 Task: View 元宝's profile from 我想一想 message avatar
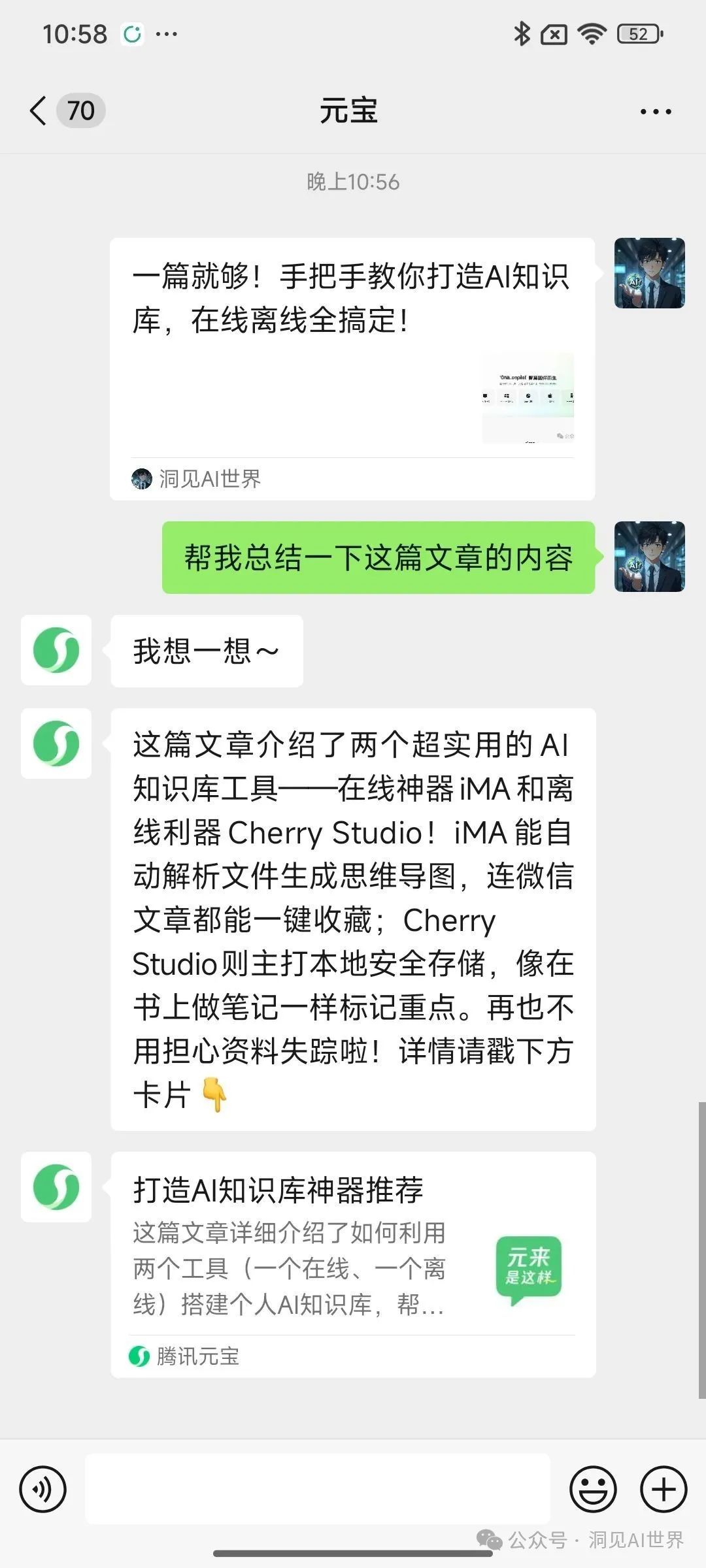tap(56, 650)
